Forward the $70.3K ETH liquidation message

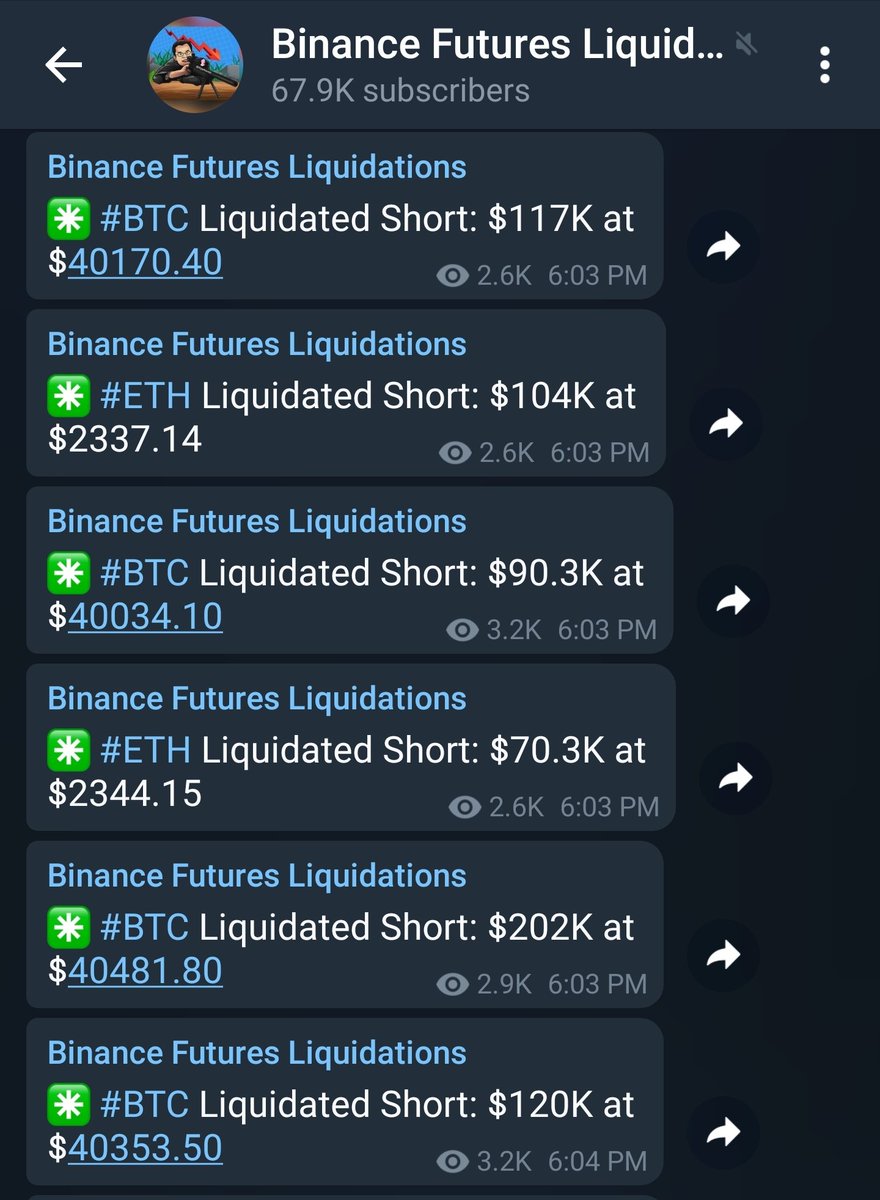pyautogui.click(x=735, y=778)
